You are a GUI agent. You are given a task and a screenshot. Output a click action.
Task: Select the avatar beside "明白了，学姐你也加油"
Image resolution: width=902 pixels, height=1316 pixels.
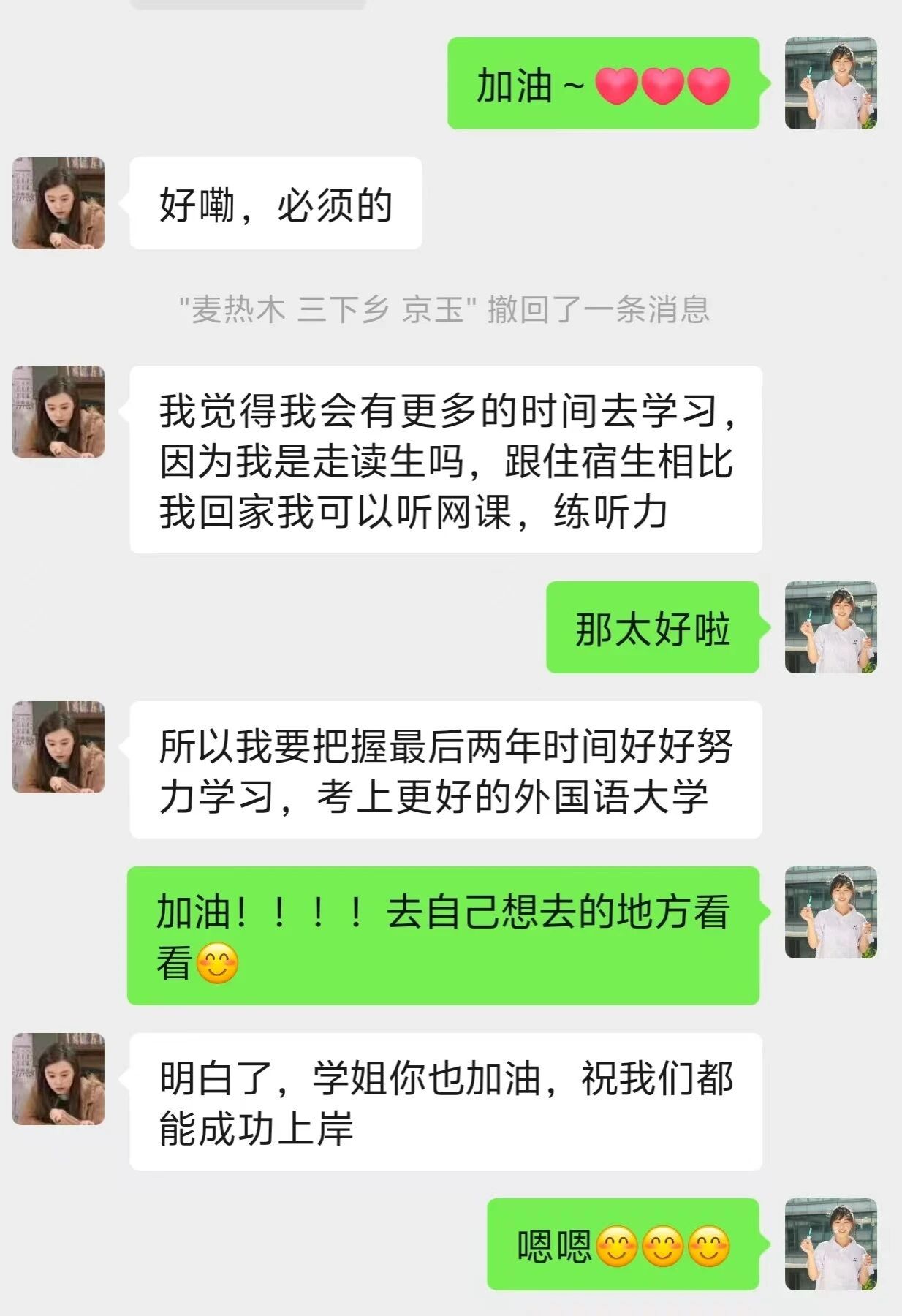58,1078
